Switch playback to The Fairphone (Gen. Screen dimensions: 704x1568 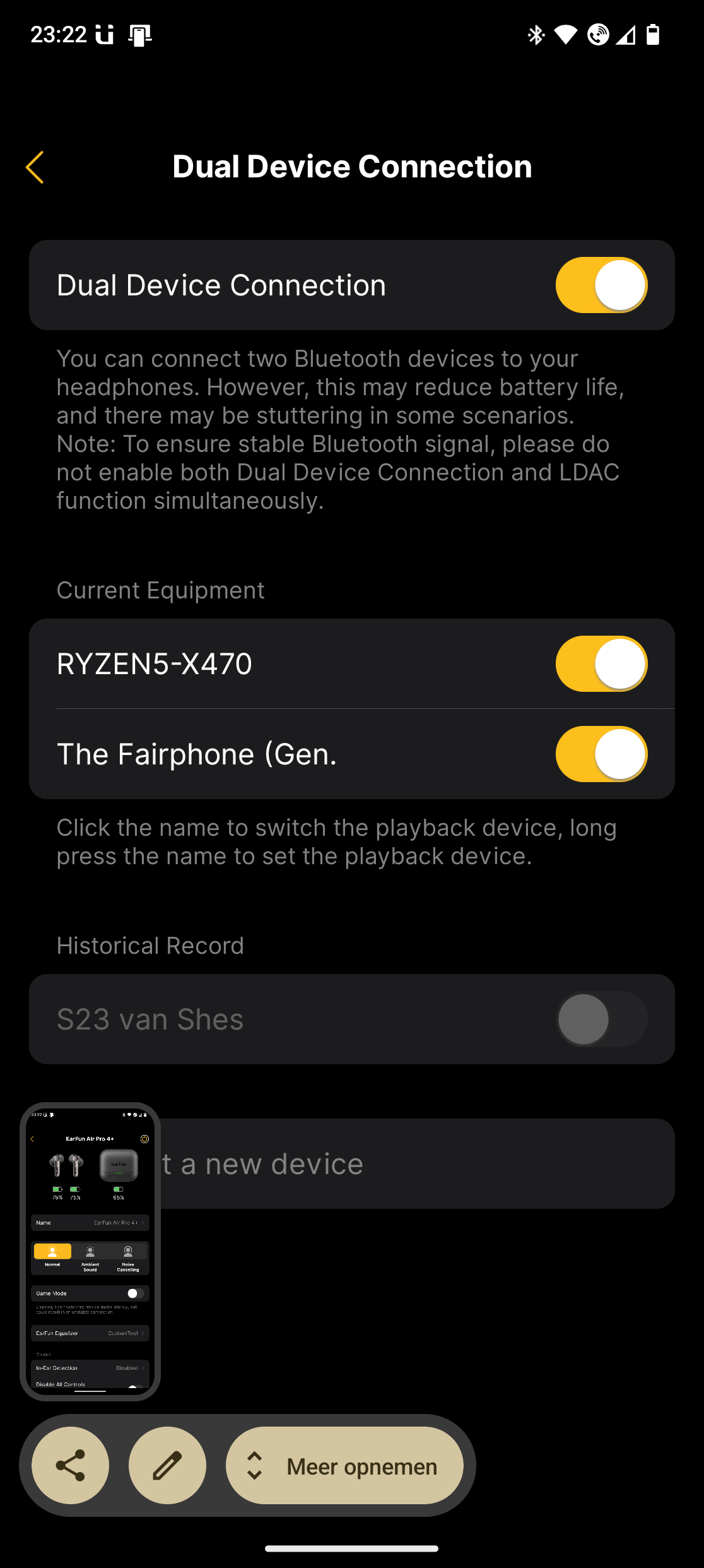point(197,754)
